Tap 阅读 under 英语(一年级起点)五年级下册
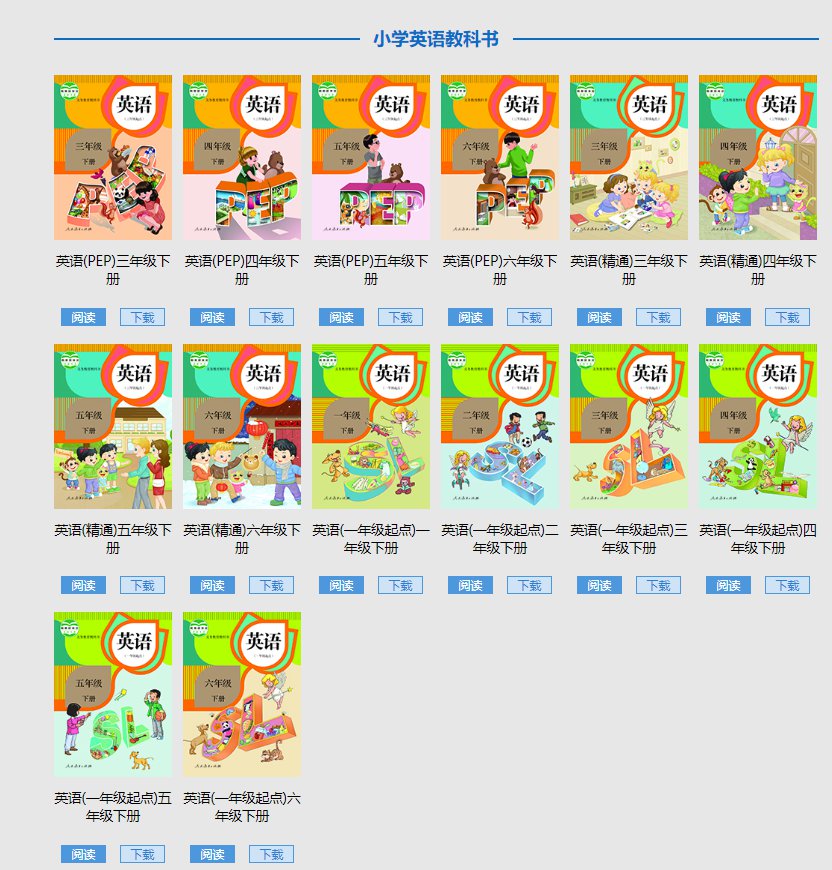The height and width of the screenshot is (870, 832). point(83,854)
